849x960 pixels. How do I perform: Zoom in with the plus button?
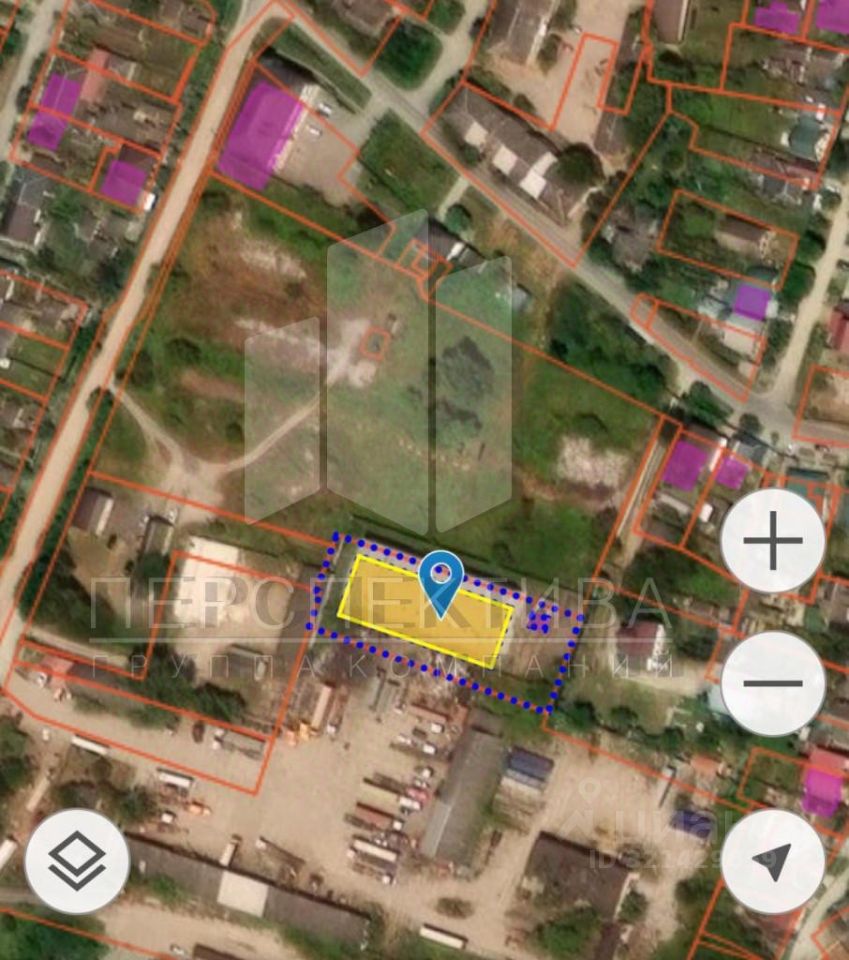point(772,541)
